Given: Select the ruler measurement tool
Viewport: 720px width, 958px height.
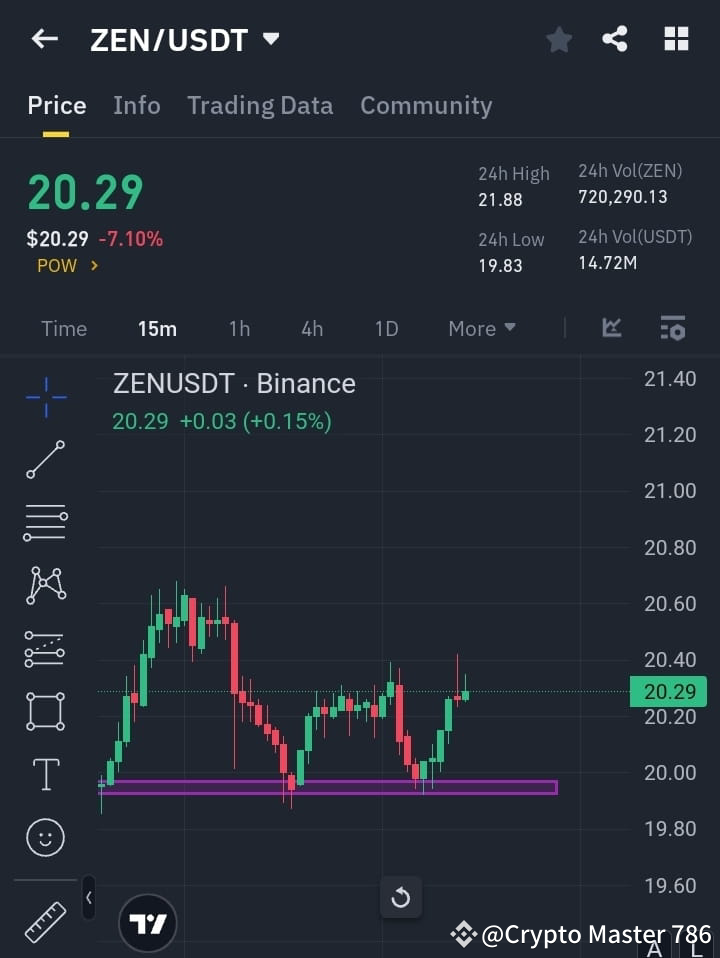Looking at the screenshot, I should (44, 912).
